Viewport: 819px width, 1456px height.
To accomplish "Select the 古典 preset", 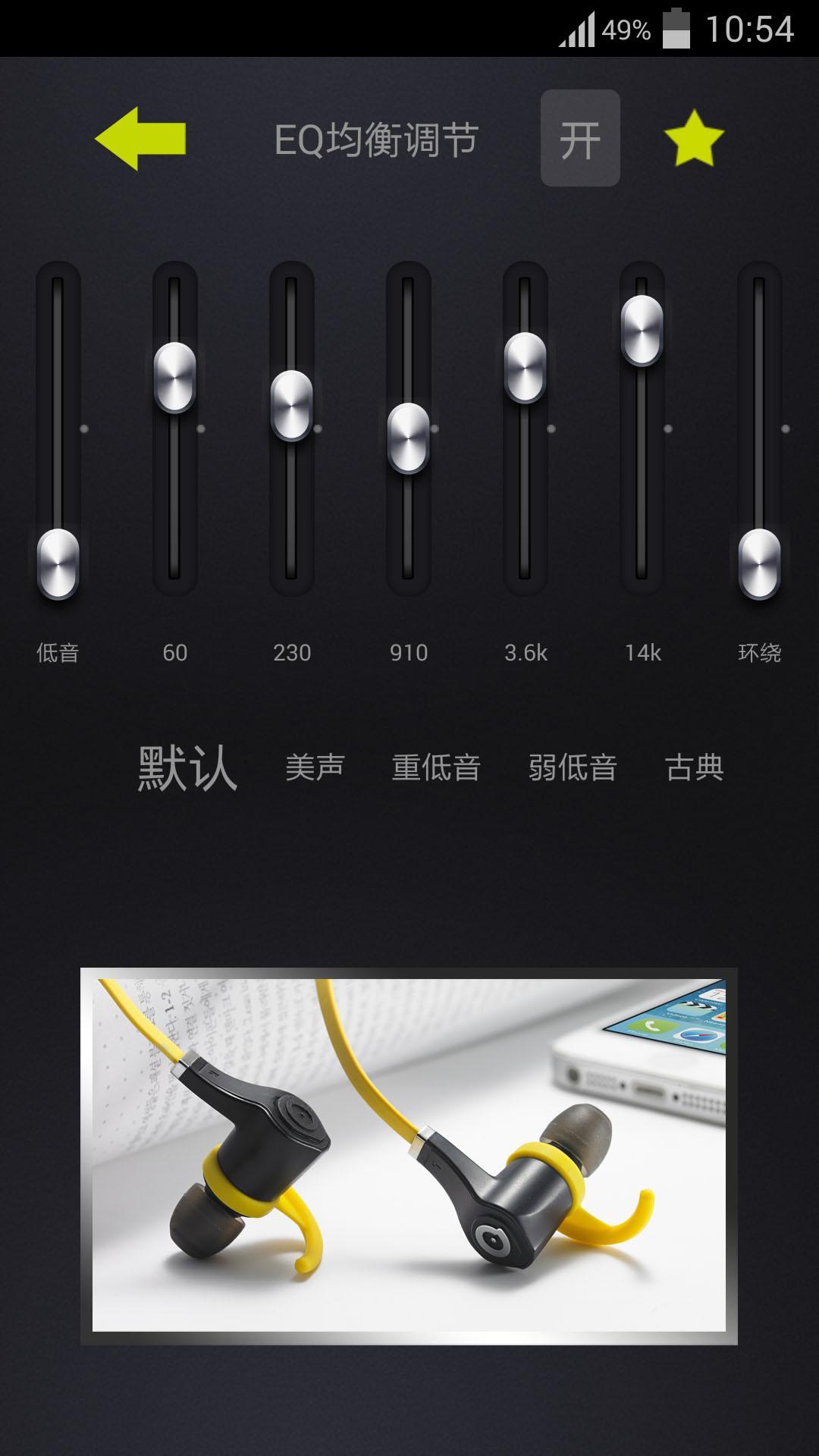I will (x=694, y=767).
